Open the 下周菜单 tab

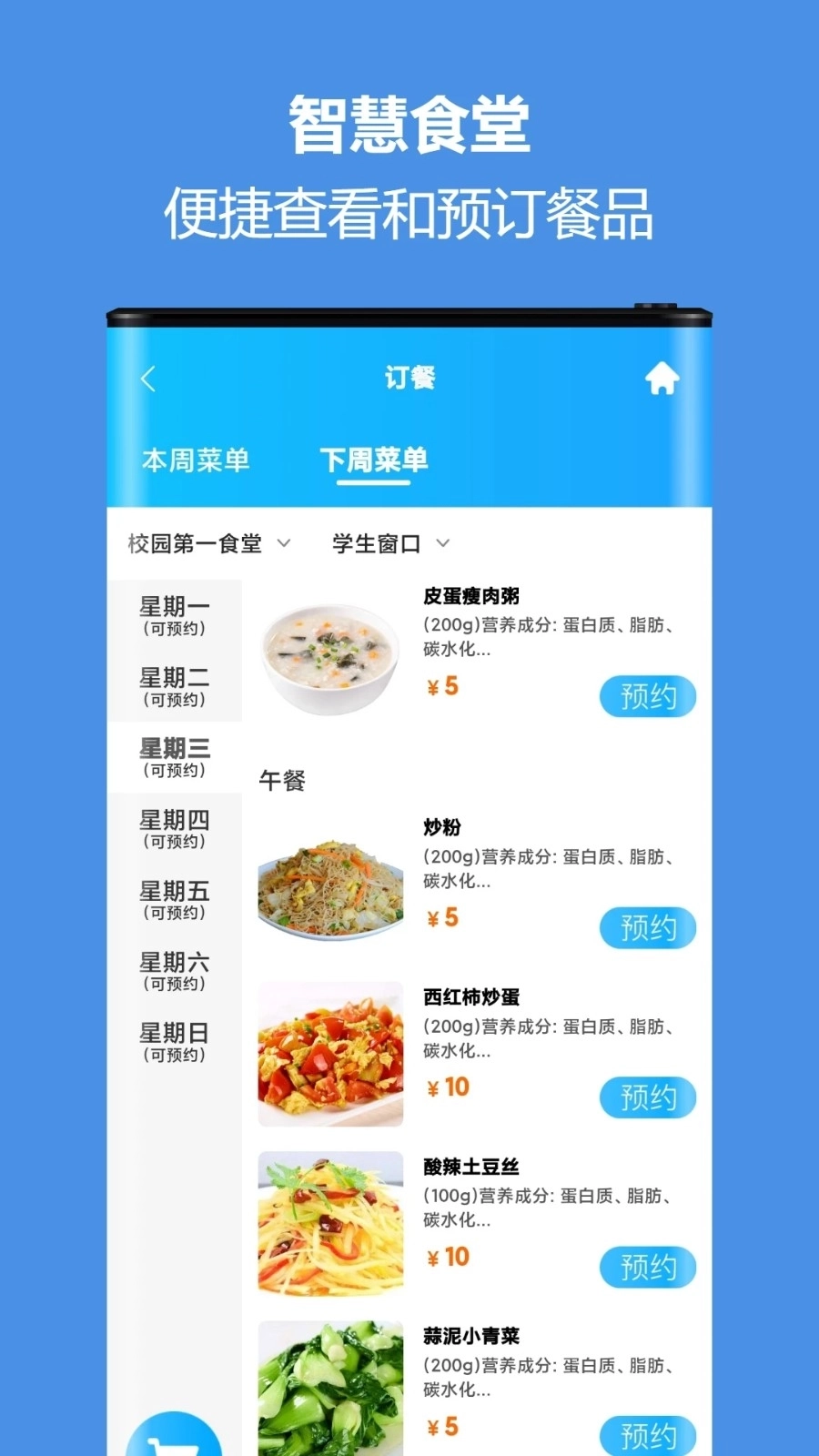coord(373,460)
